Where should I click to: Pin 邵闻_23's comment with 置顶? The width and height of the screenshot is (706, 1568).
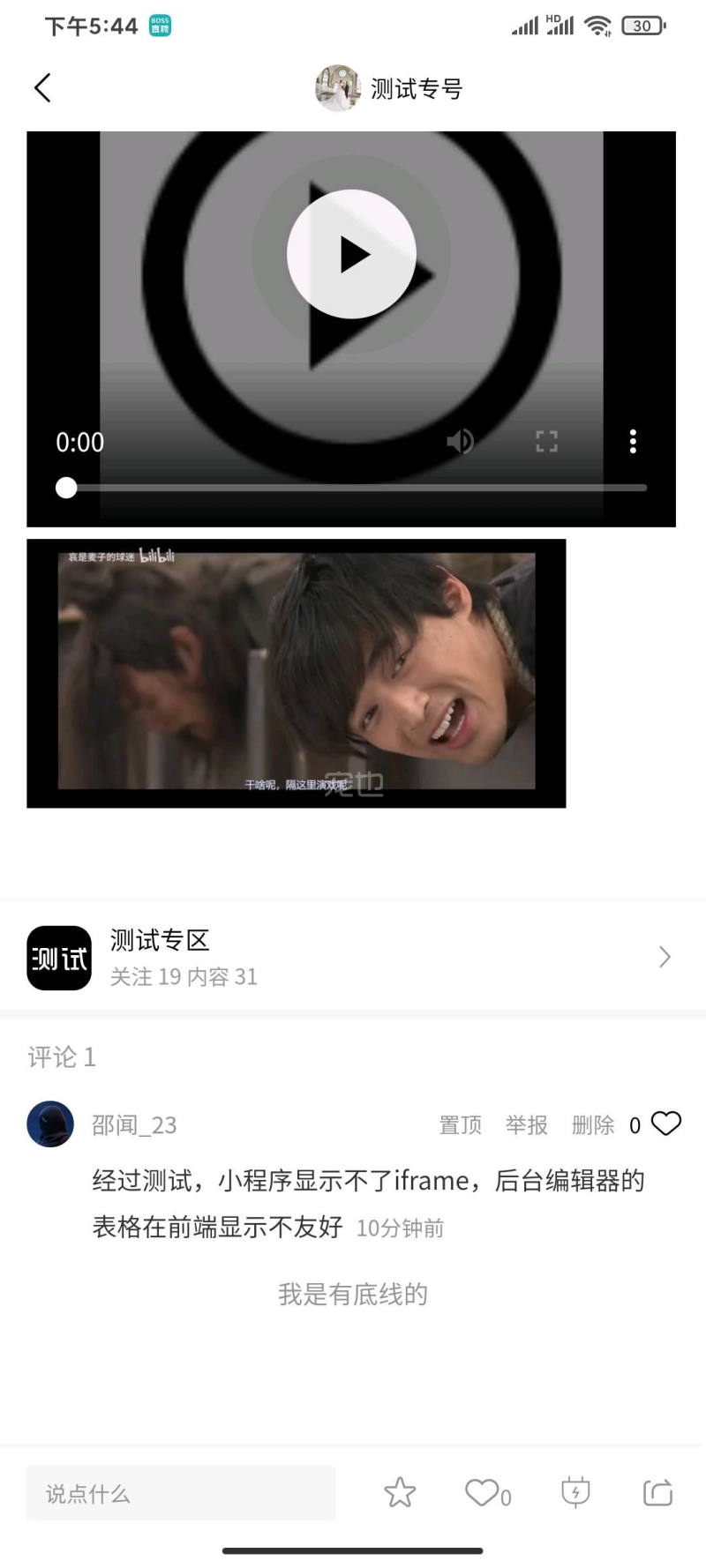(460, 1124)
